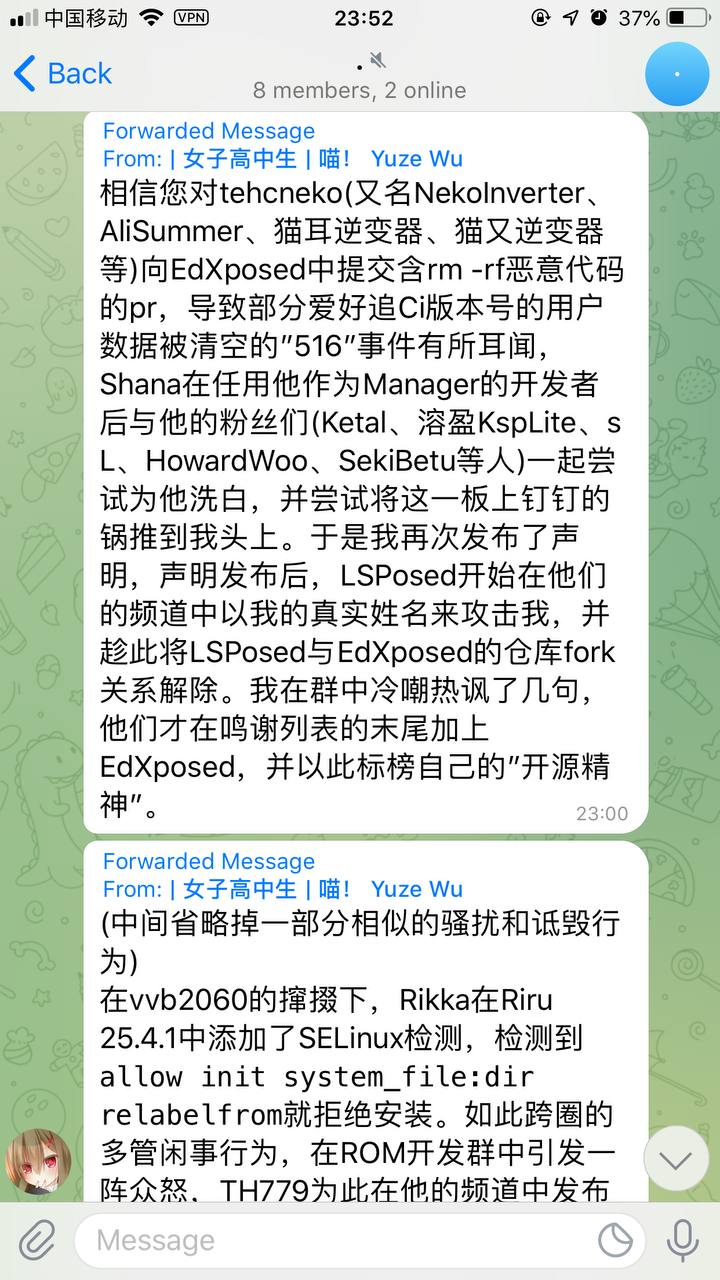The image size is (720, 1280).
Task: Tap the attach file paperclip
Action: (x=37, y=1240)
